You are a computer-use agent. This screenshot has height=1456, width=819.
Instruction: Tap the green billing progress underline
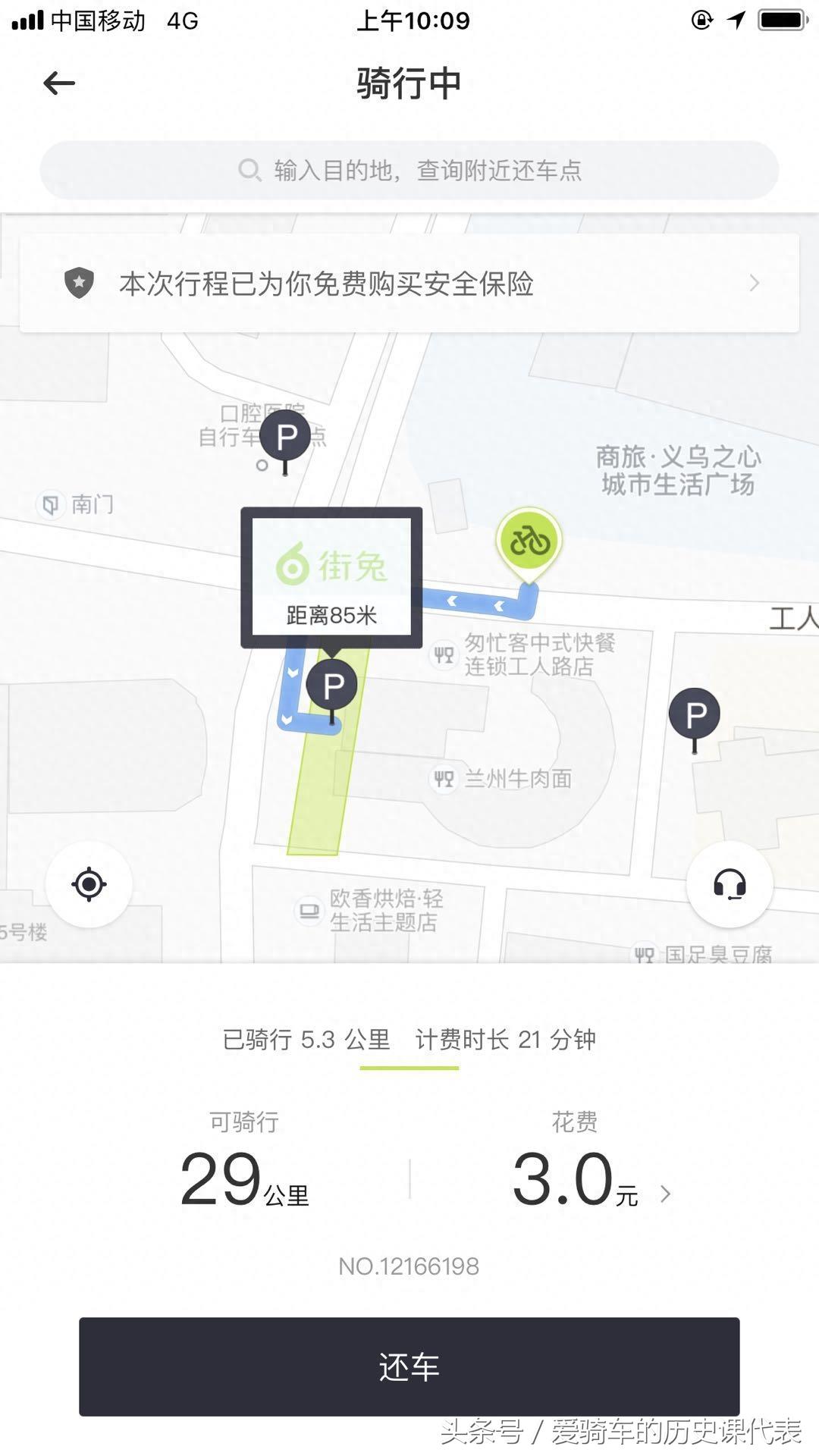(x=409, y=1069)
